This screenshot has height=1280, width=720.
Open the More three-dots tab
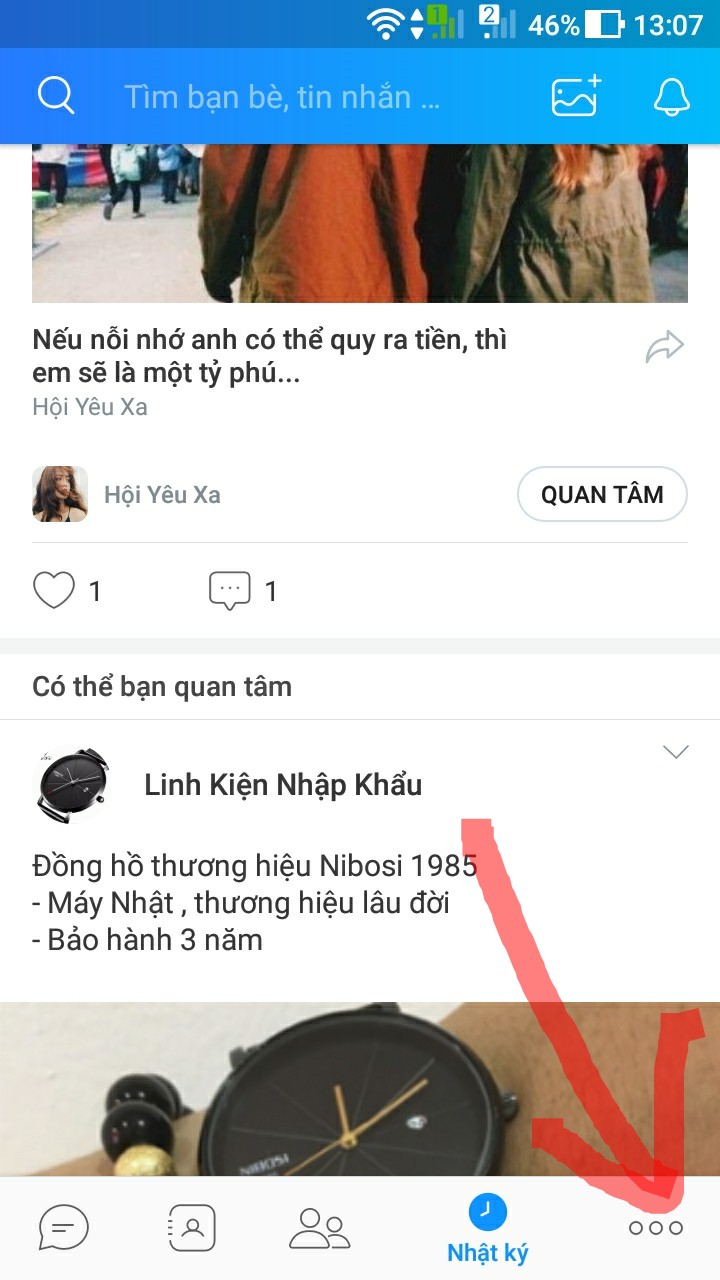(x=655, y=1228)
